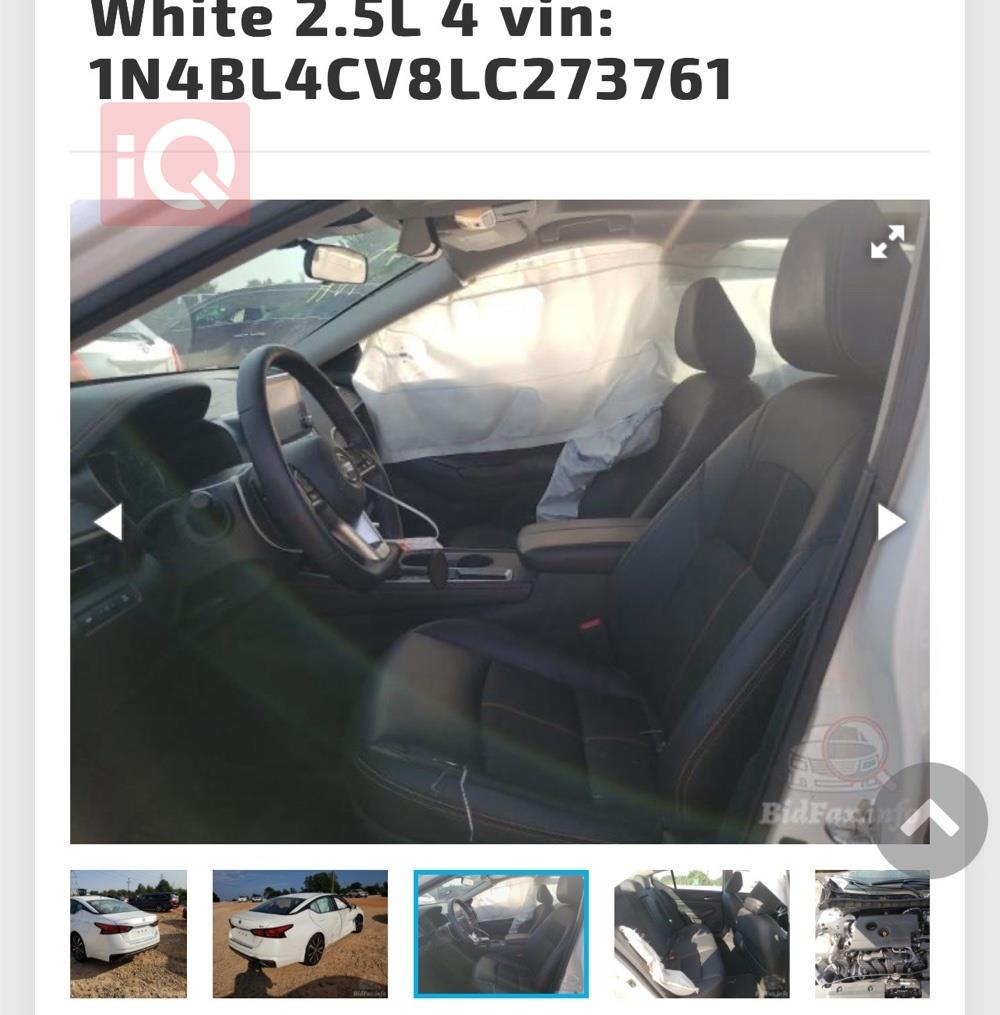Expand the car photo to fullscreen
Image resolution: width=1000 pixels, height=1015 pixels.
pos(887,242)
